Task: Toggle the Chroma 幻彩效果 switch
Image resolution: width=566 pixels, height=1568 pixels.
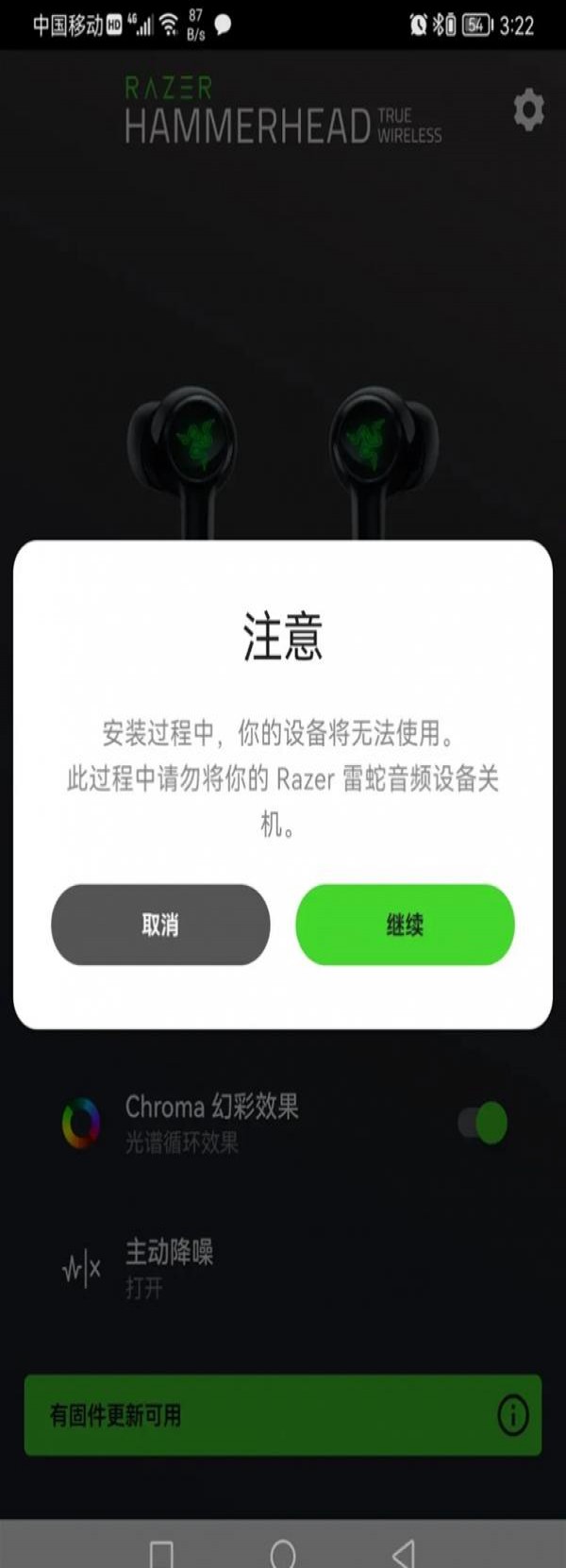Action: coord(483,1123)
